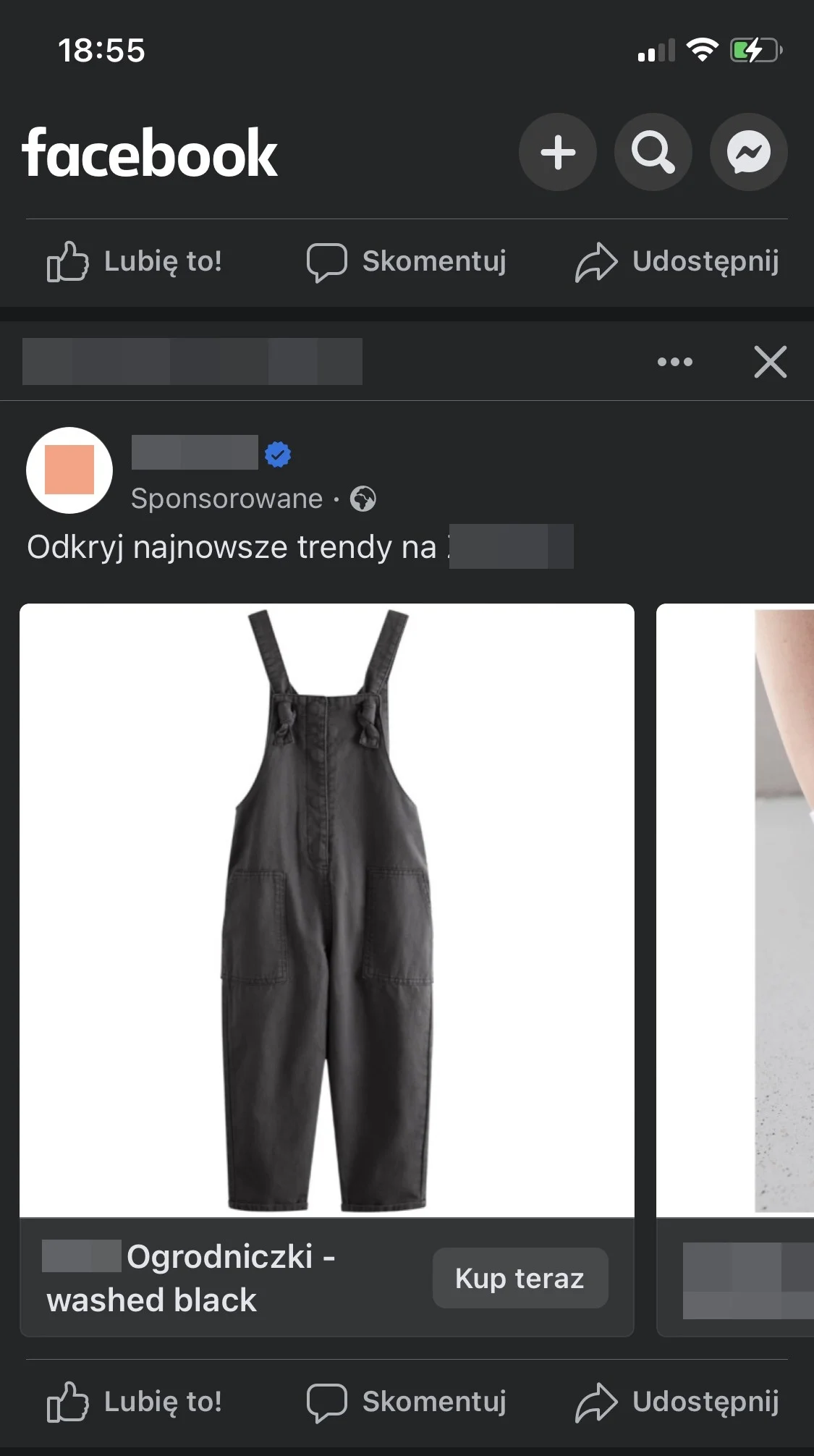Share the post above the sponsored ad
The height and width of the screenshot is (1456, 814).
(677, 261)
